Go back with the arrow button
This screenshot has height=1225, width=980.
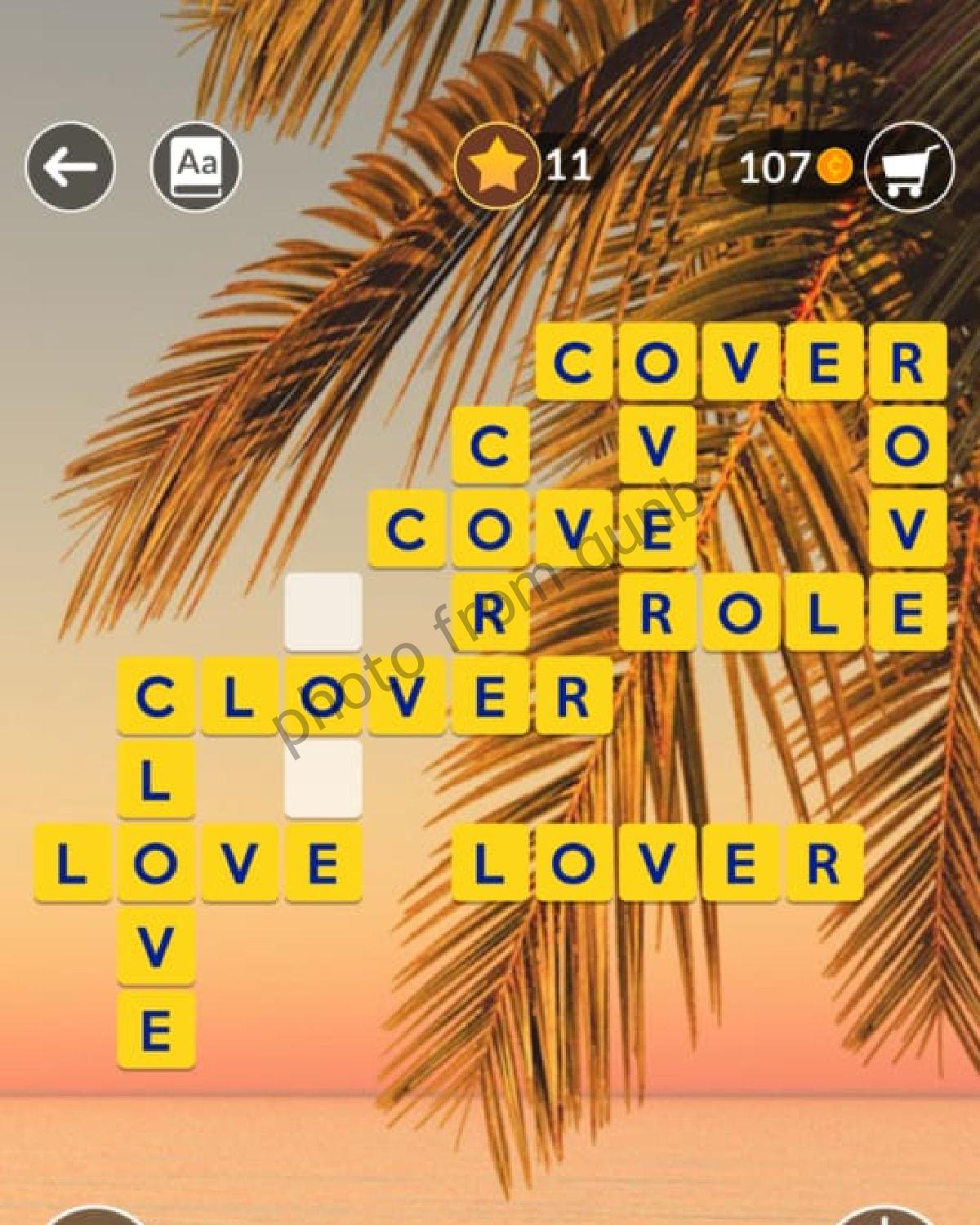tap(69, 167)
